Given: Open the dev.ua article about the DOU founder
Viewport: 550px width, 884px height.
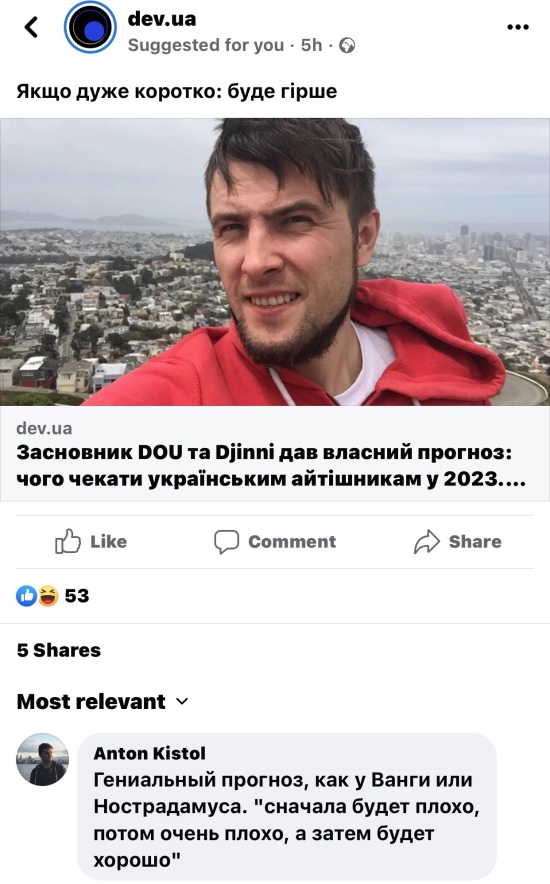Looking at the screenshot, I should (275, 310).
